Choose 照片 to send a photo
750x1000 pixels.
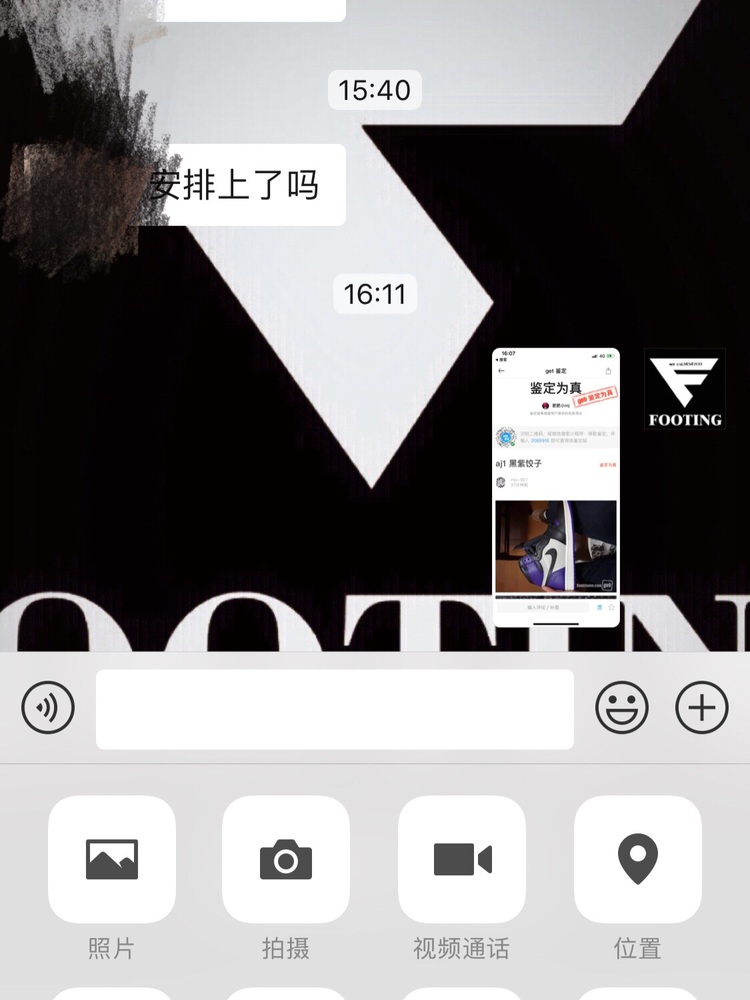click(x=112, y=860)
